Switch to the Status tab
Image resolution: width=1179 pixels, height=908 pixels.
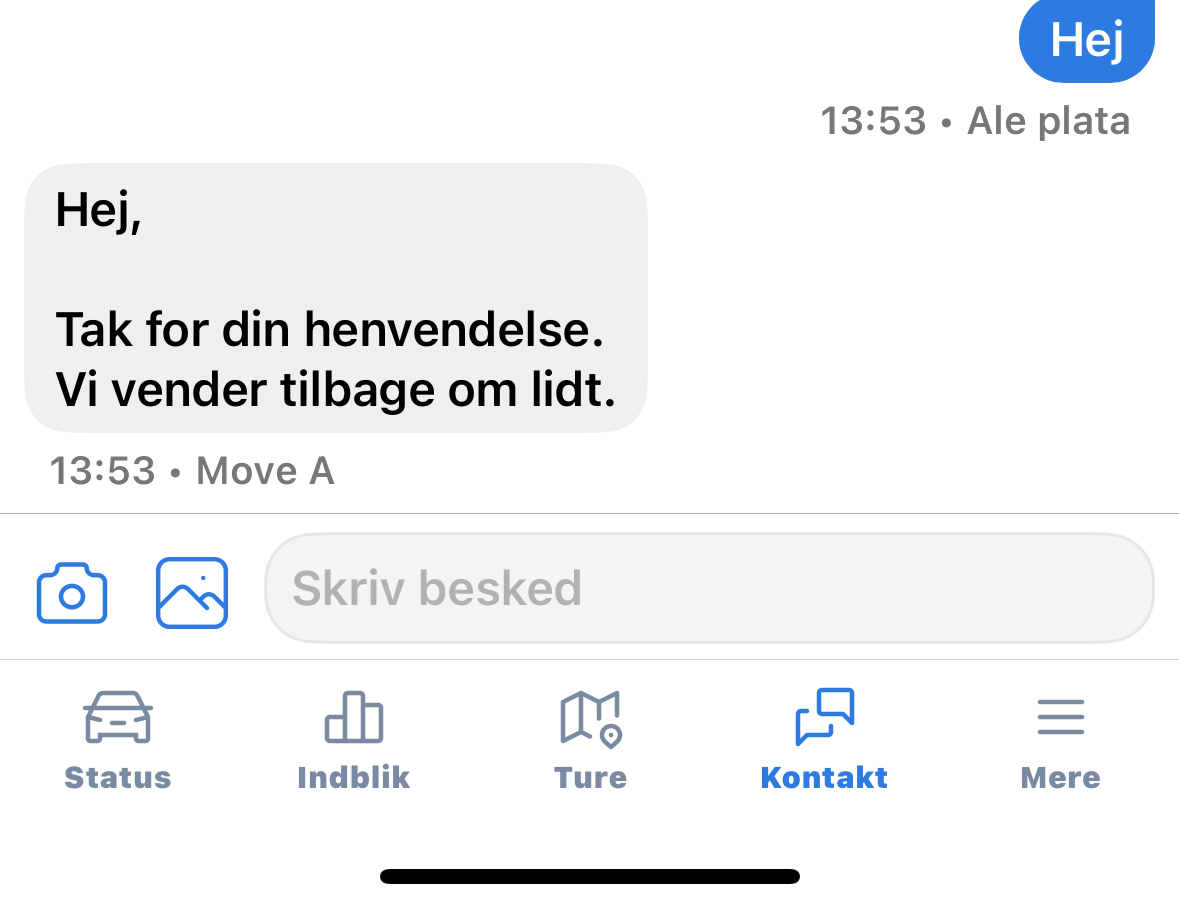click(118, 740)
